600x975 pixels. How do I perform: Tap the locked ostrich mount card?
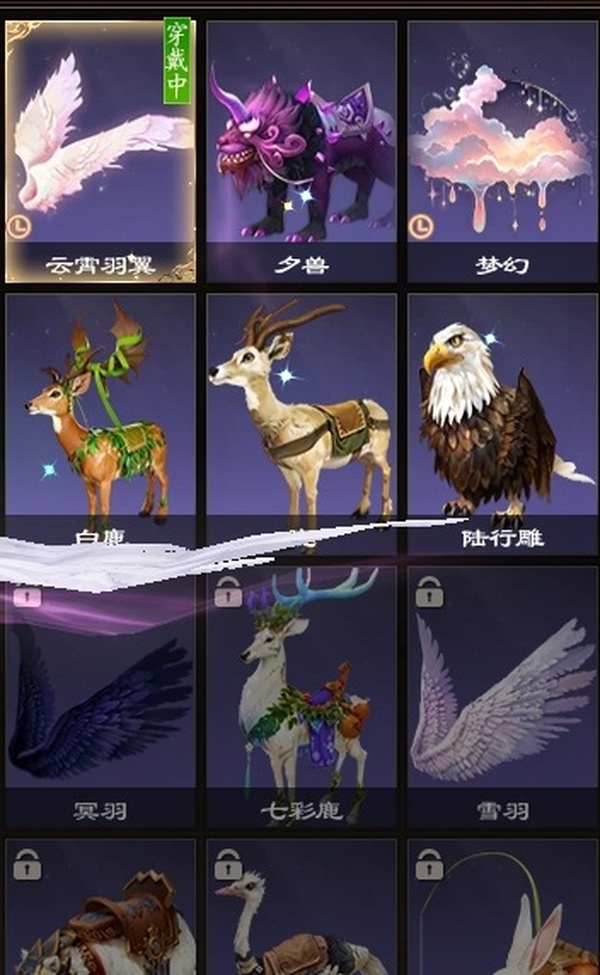[301, 910]
